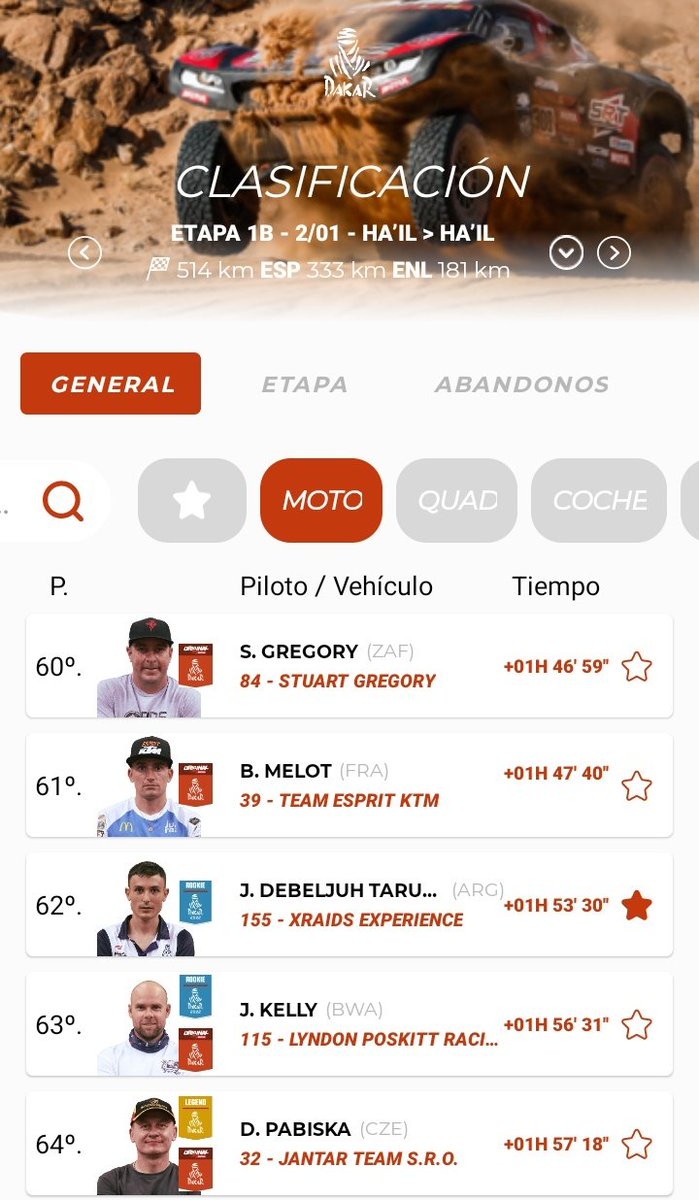Switch to the Abandonos tab
The height and width of the screenshot is (1200, 699).
521,384
